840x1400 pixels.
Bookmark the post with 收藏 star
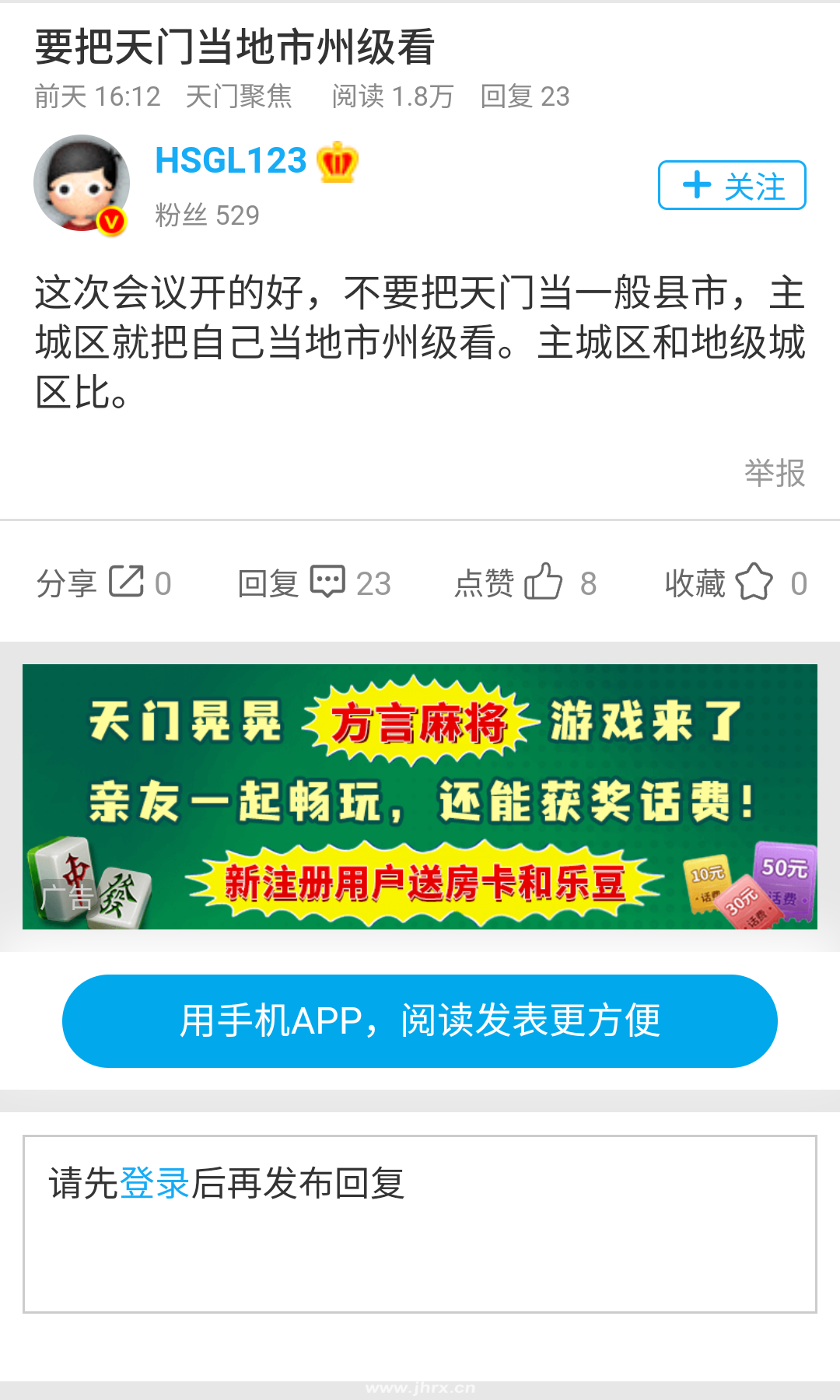point(735,583)
